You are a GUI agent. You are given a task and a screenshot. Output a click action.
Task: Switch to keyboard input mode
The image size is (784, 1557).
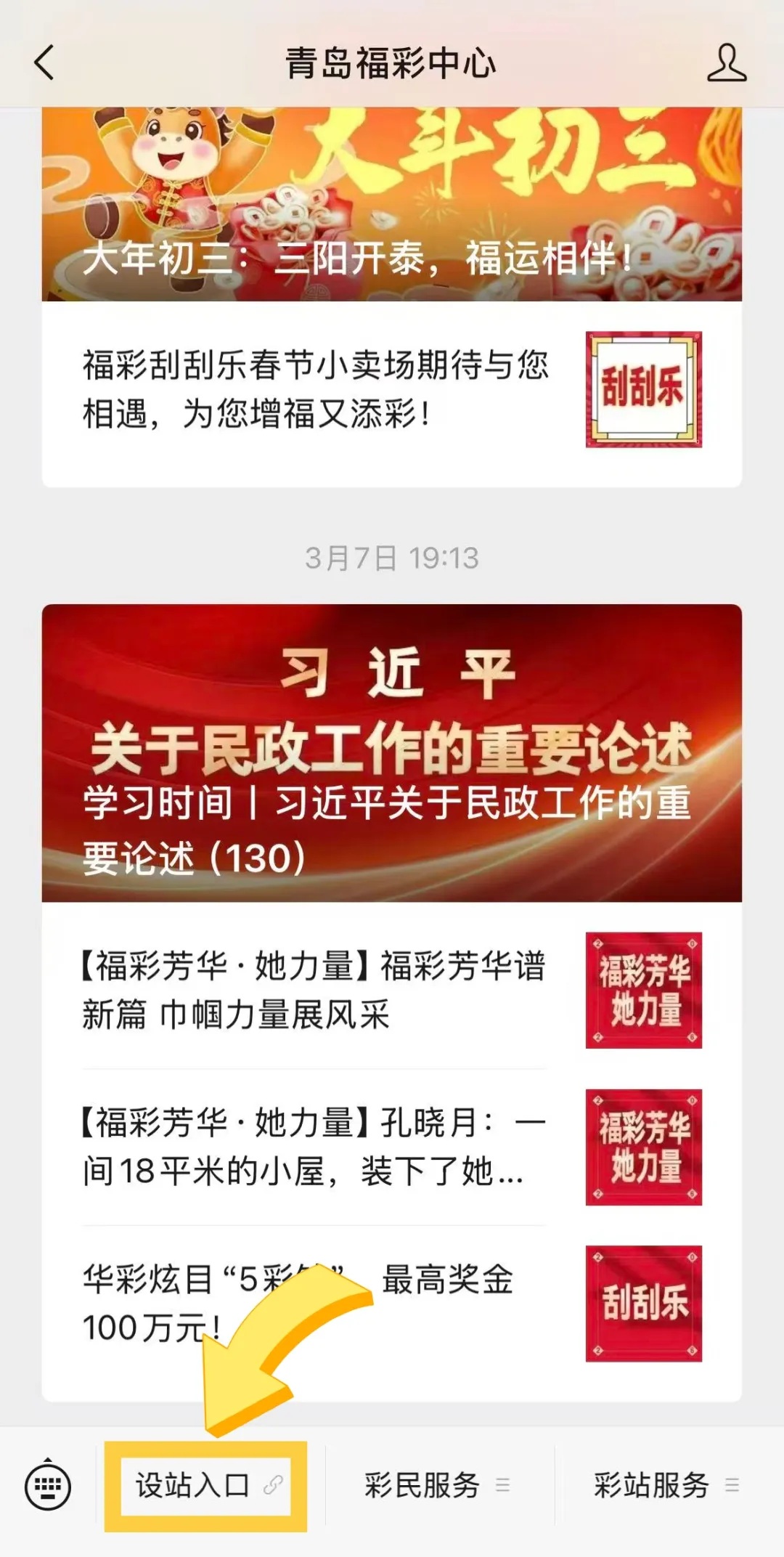pos(48,1486)
